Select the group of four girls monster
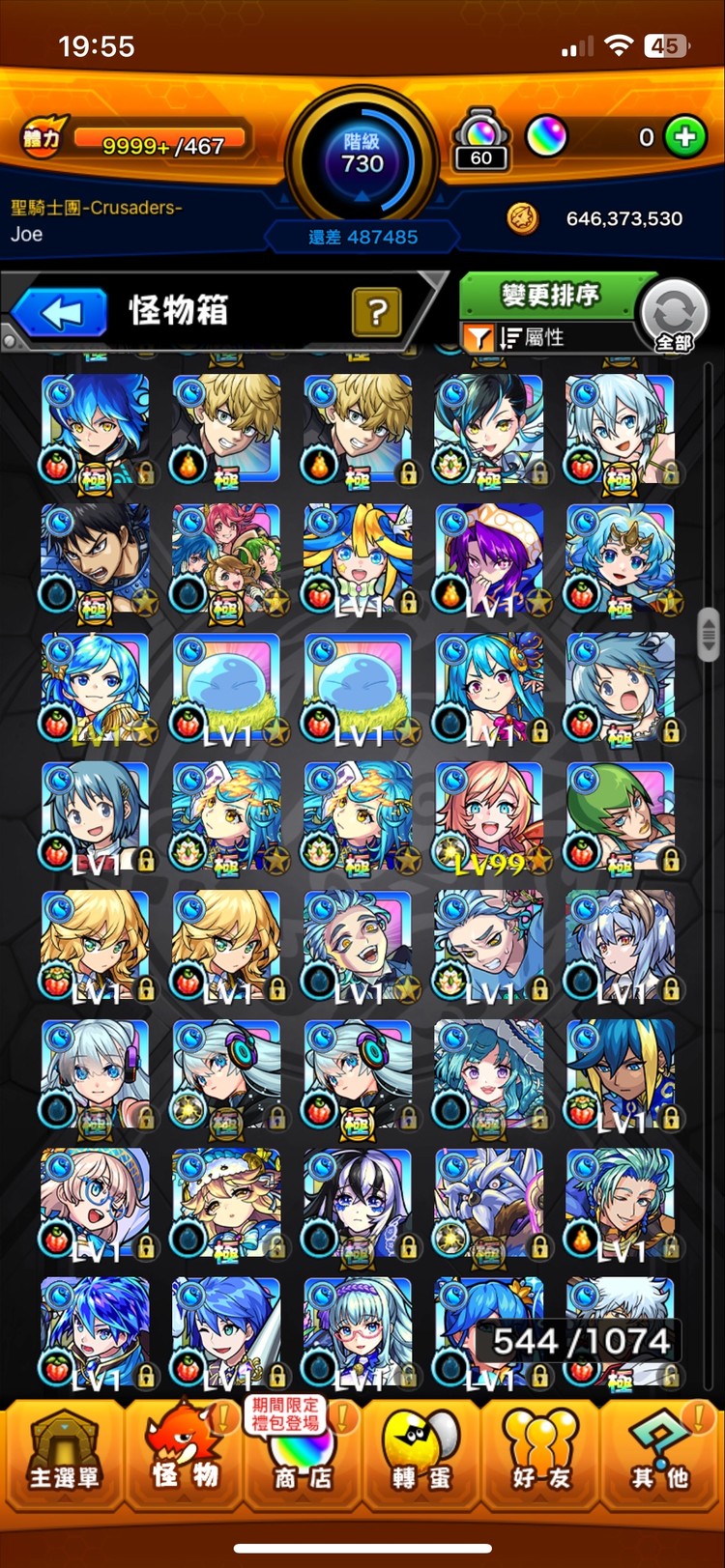 coord(226,559)
